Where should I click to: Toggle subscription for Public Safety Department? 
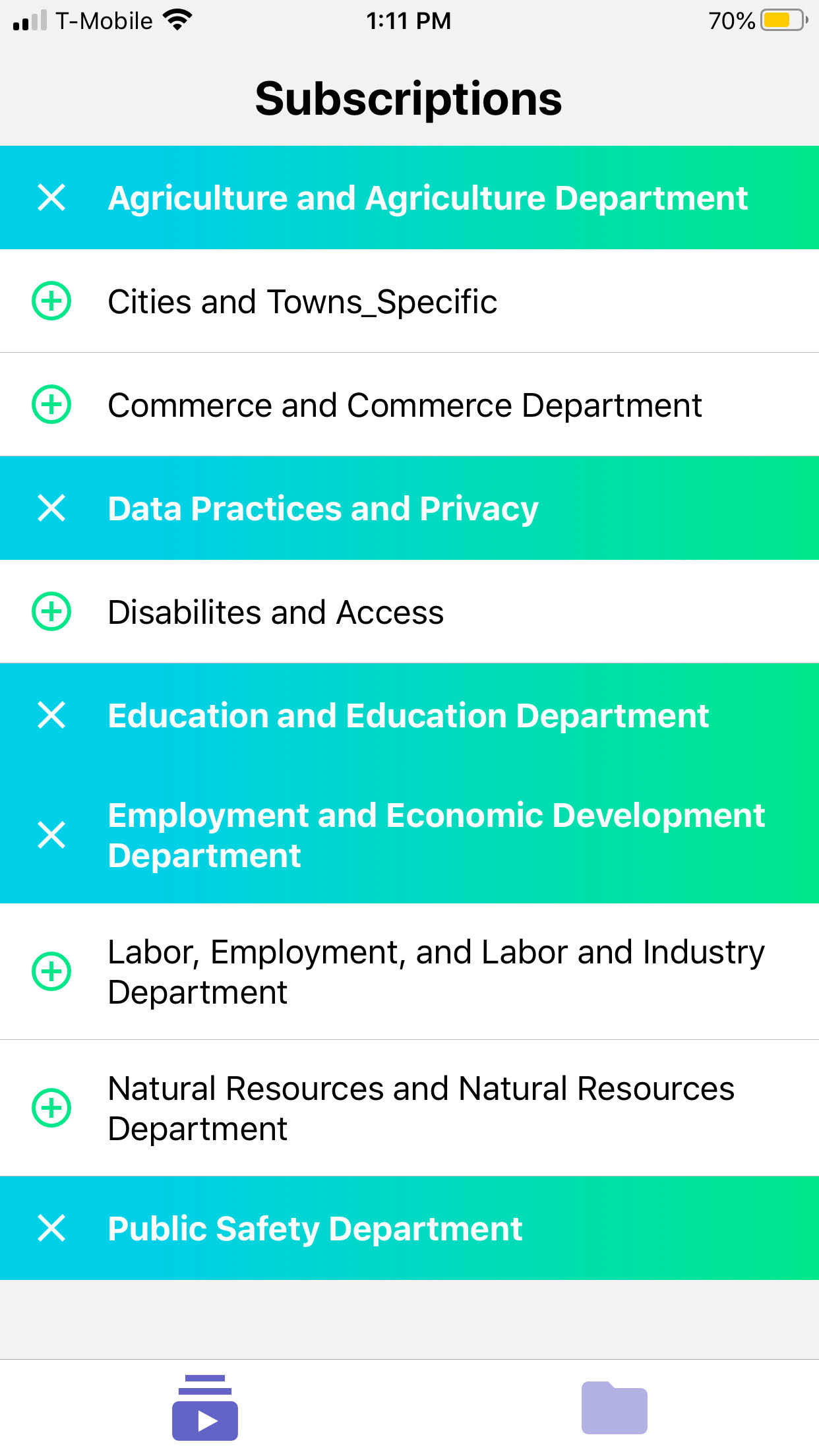pyautogui.click(x=51, y=1228)
